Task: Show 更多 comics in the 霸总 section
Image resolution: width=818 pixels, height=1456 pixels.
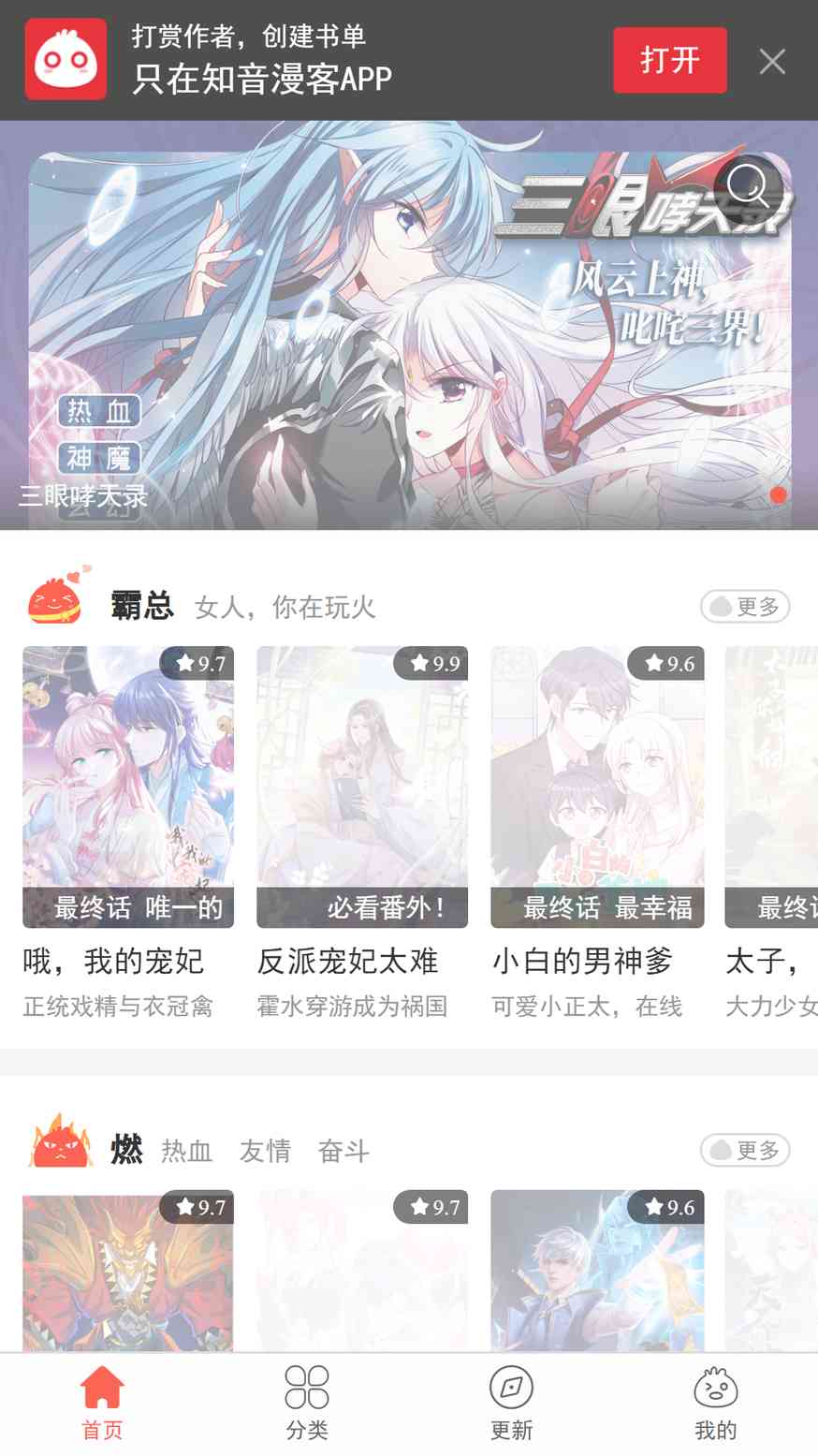Action: [745, 607]
